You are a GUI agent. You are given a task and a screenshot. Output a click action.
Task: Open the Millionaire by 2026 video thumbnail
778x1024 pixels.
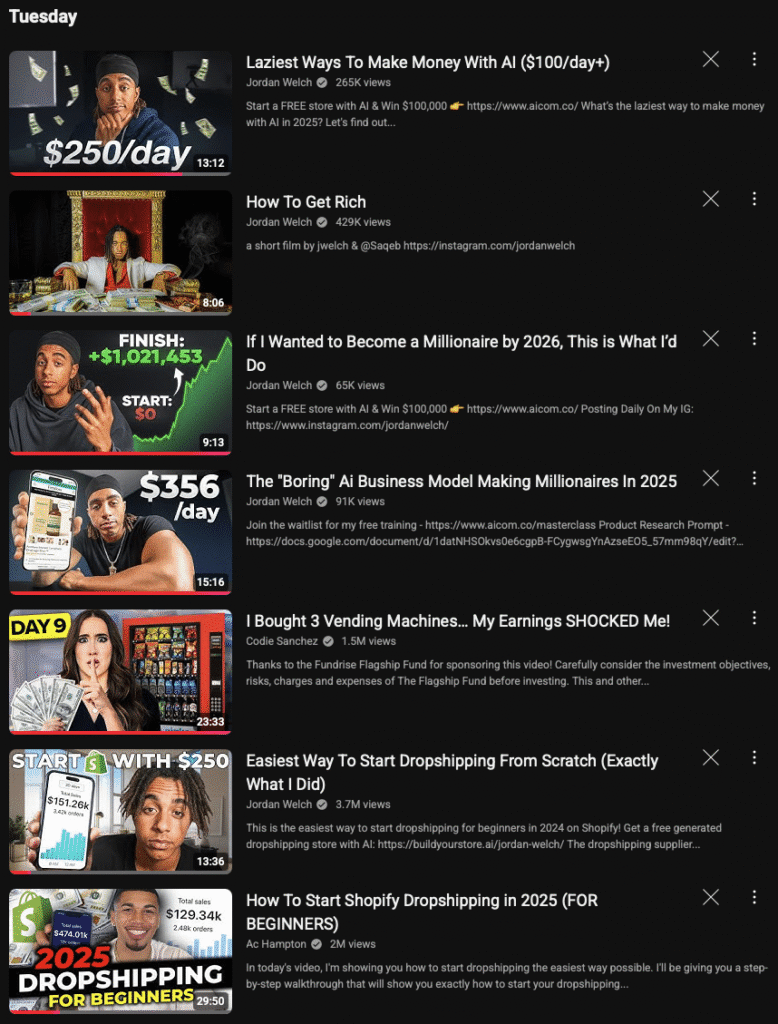pyautogui.click(x=120, y=392)
